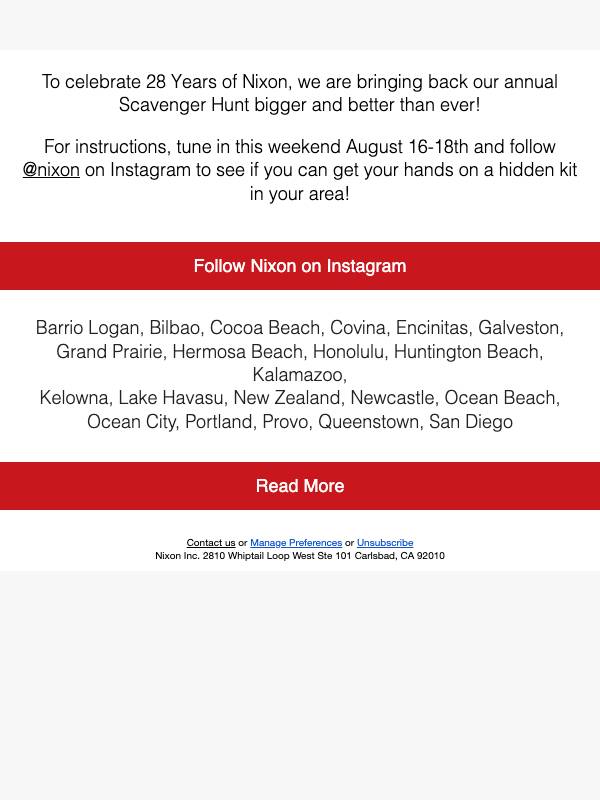The height and width of the screenshot is (800, 600).
Task: Open the Contact us link
Action: [x=211, y=542]
